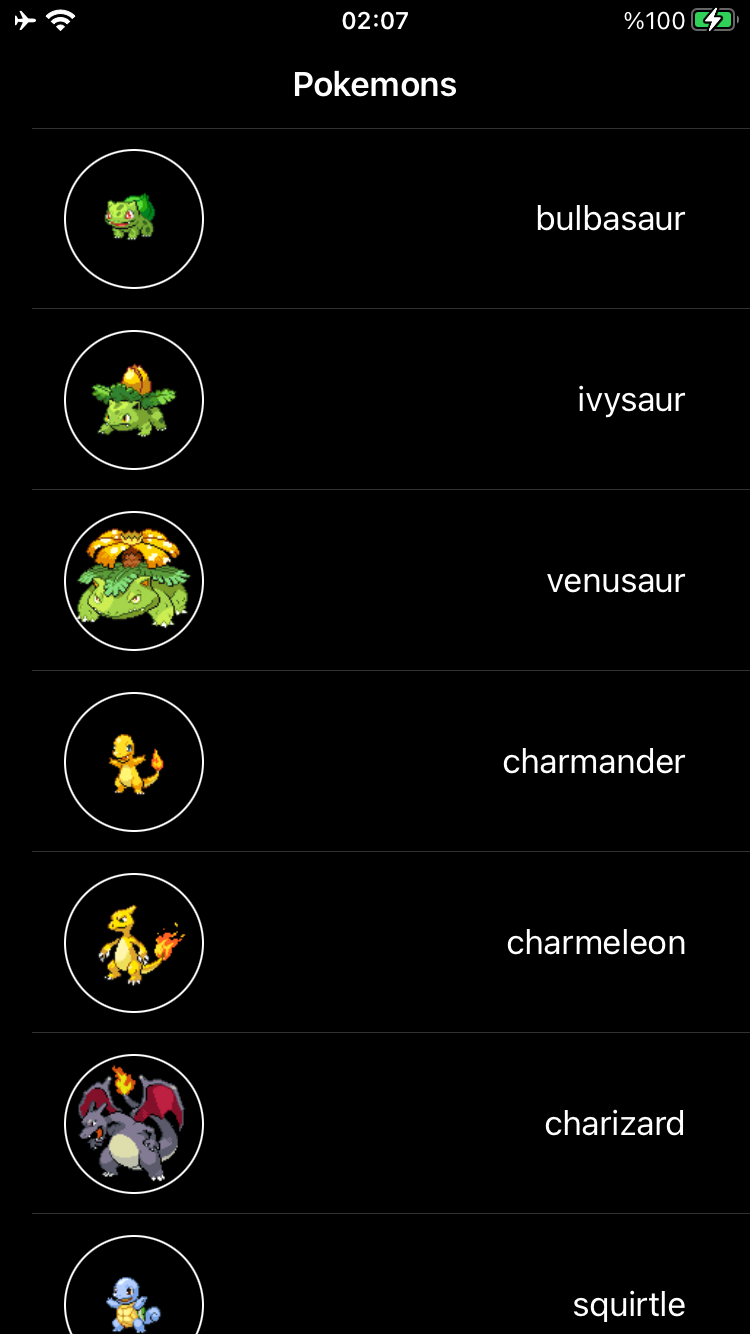
Task: Select the ivysaur name label
Action: pyautogui.click(x=629, y=399)
